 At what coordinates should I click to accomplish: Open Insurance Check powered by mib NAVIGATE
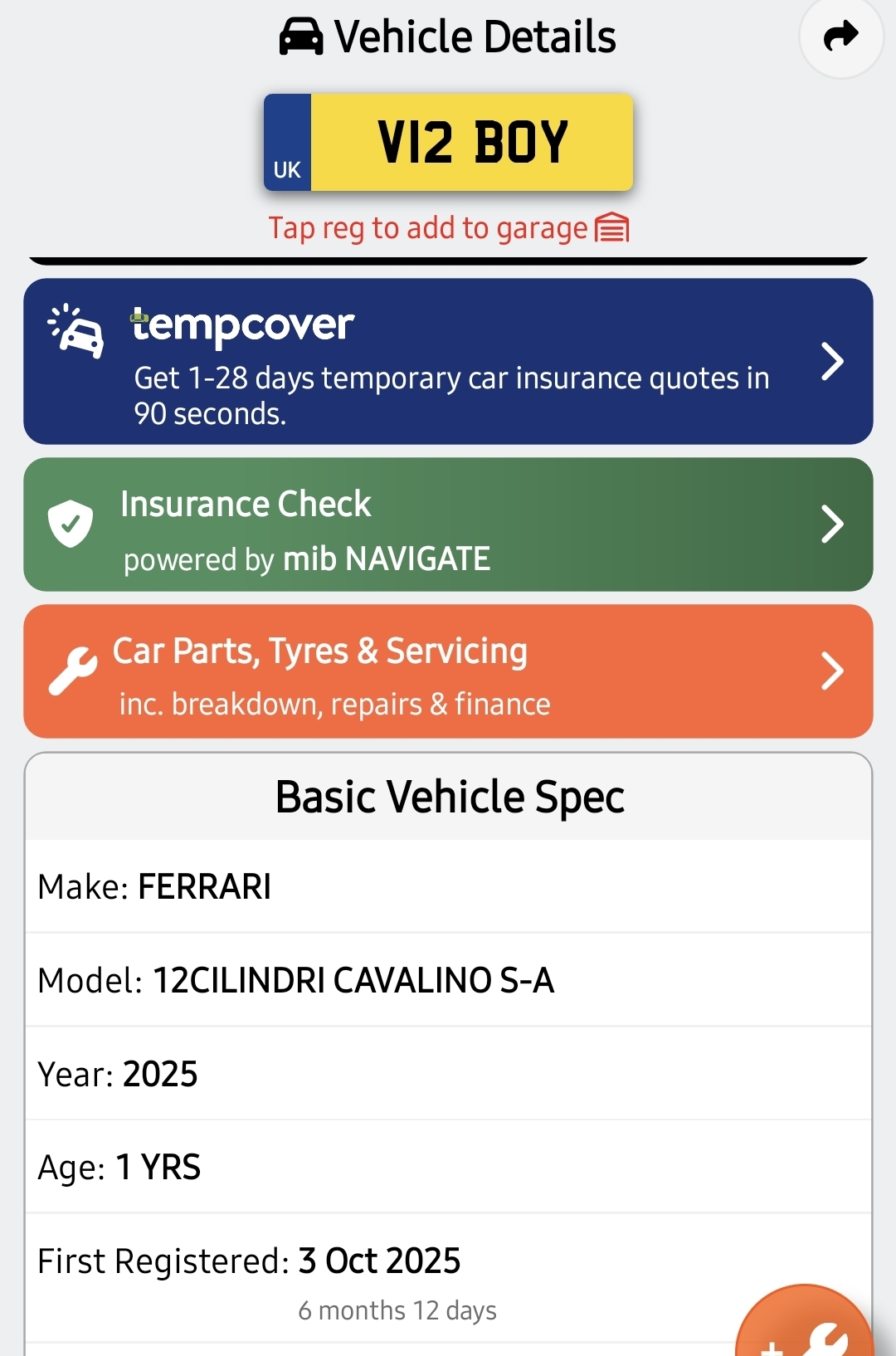click(x=448, y=524)
